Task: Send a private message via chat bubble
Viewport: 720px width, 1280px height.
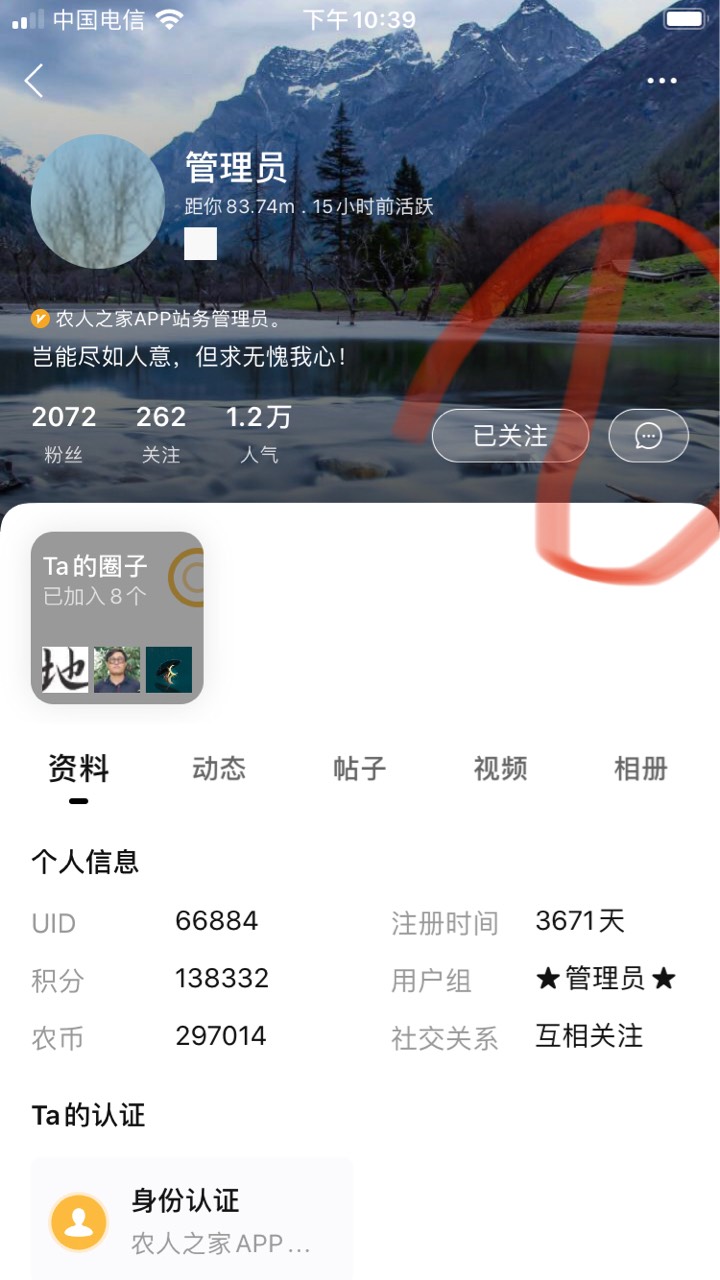Action: tap(649, 436)
